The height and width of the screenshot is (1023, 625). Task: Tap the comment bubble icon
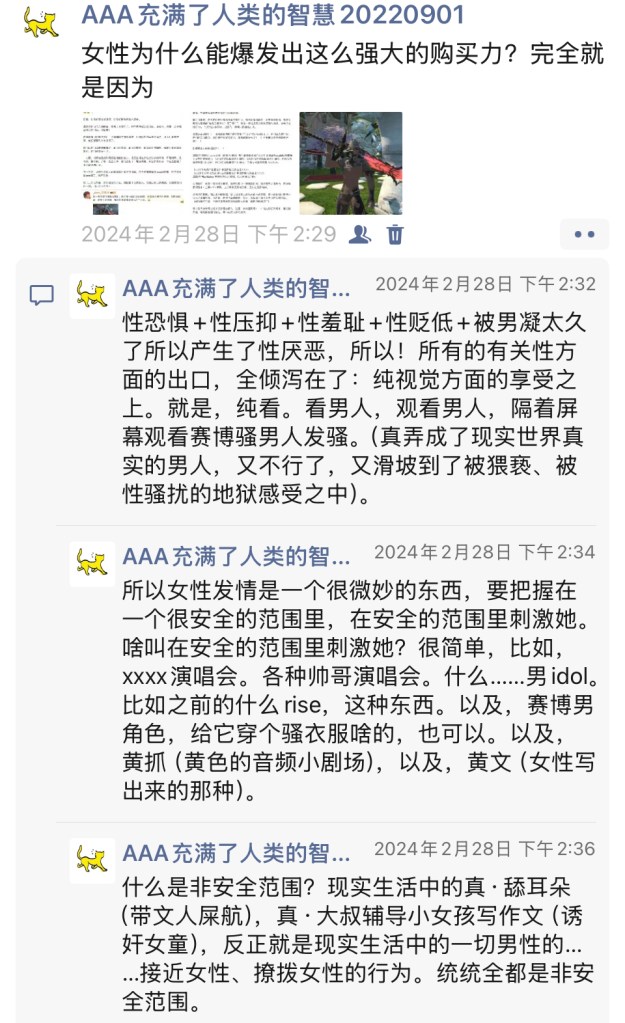pos(41,295)
